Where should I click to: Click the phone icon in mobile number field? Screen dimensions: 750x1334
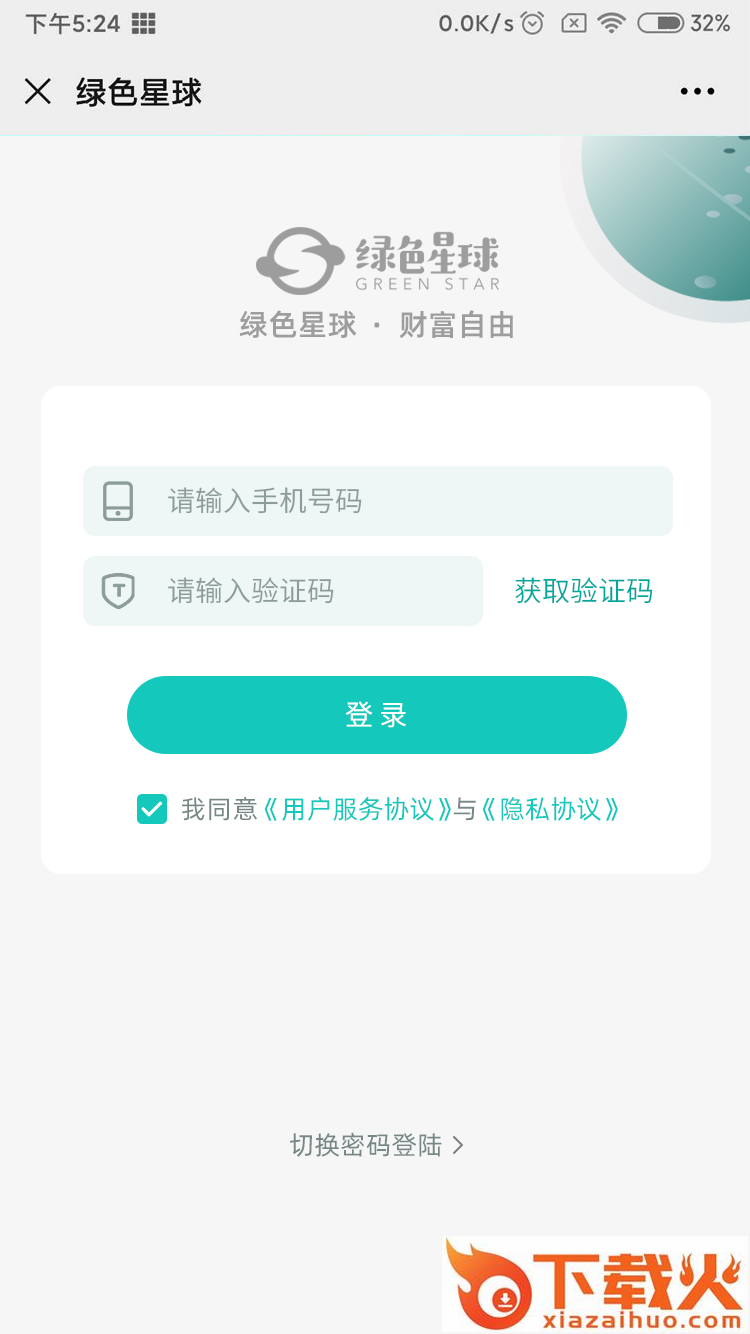[118, 501]
